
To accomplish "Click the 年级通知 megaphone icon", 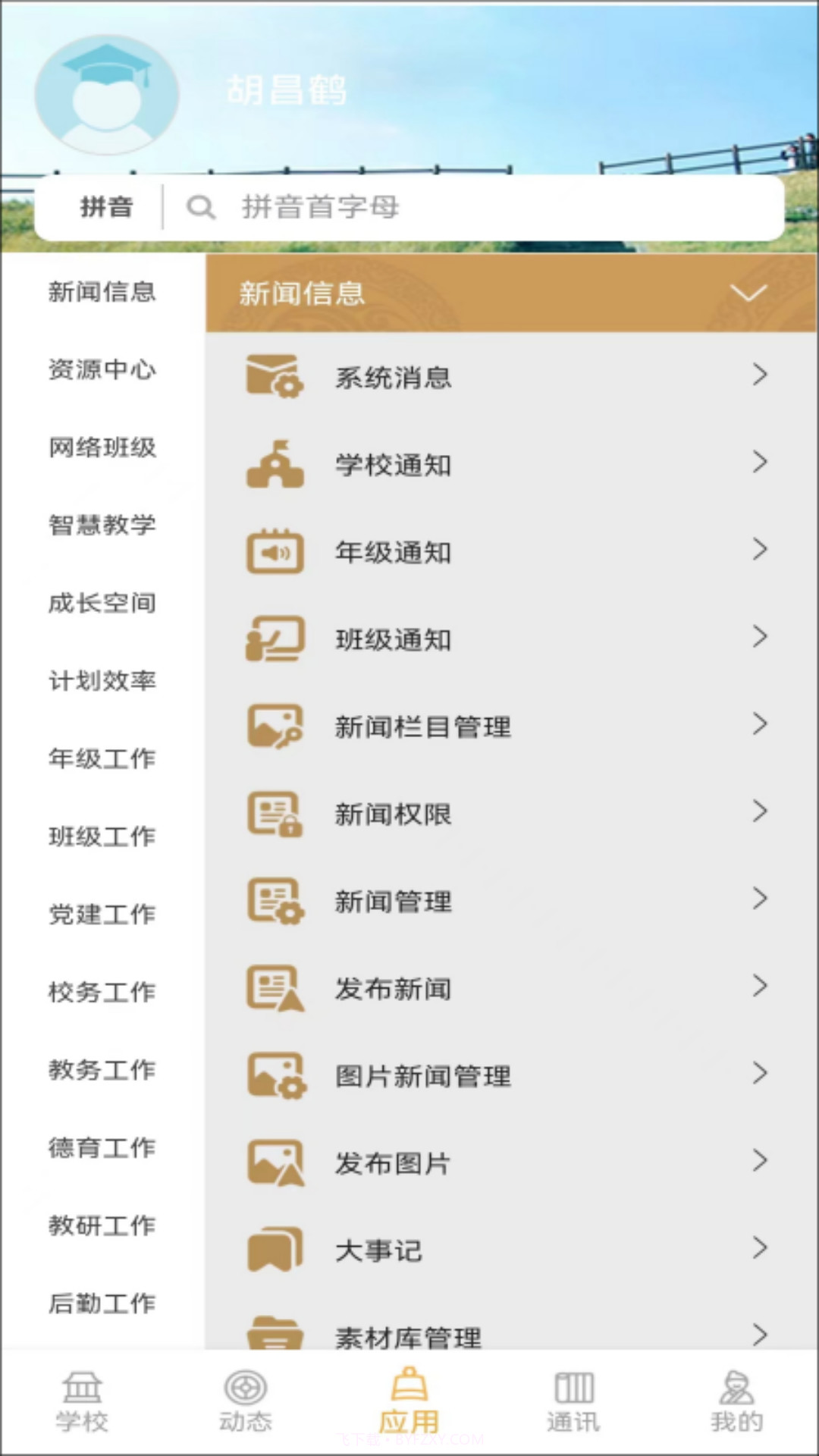I will 275,552.
